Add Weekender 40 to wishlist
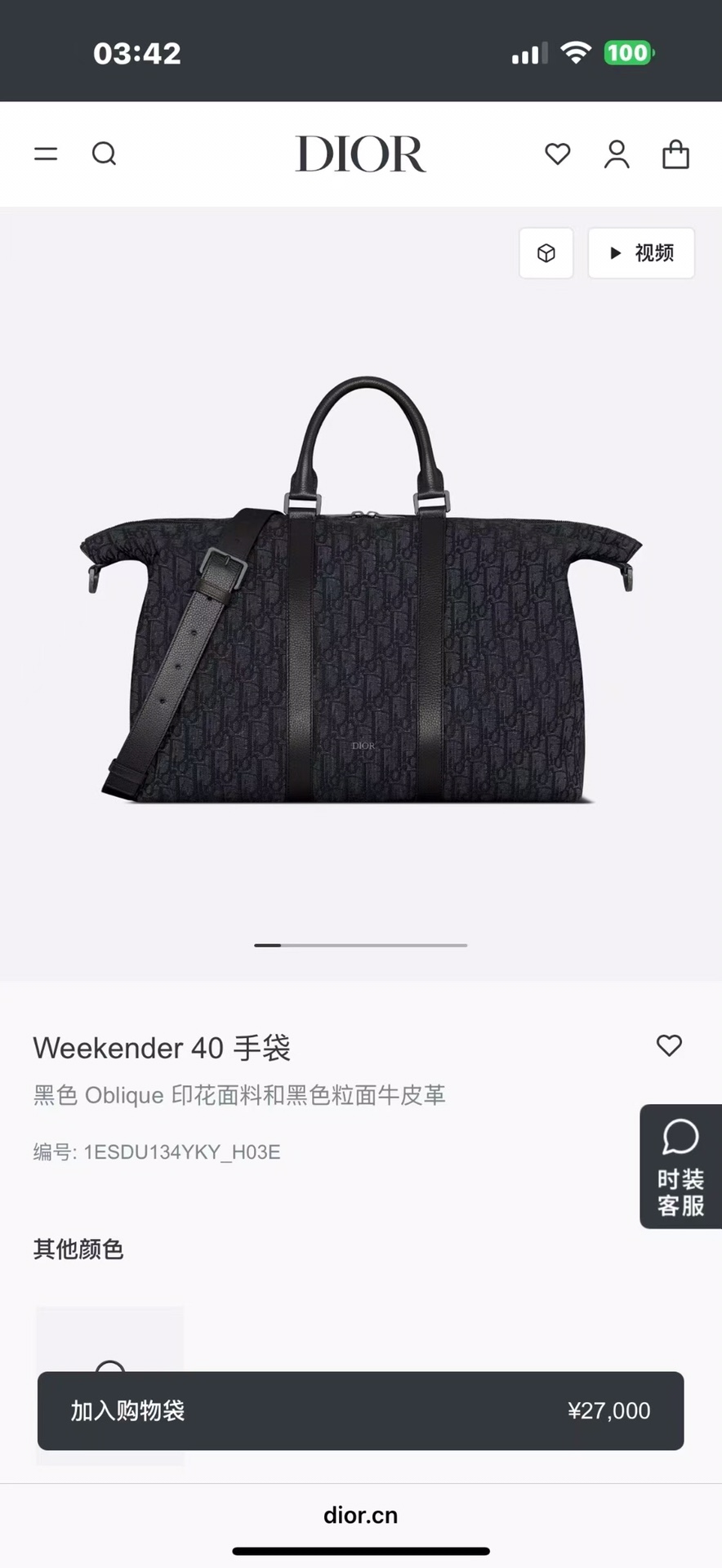This screenshot has height=1568, width=722. [x=669, y=1045]
